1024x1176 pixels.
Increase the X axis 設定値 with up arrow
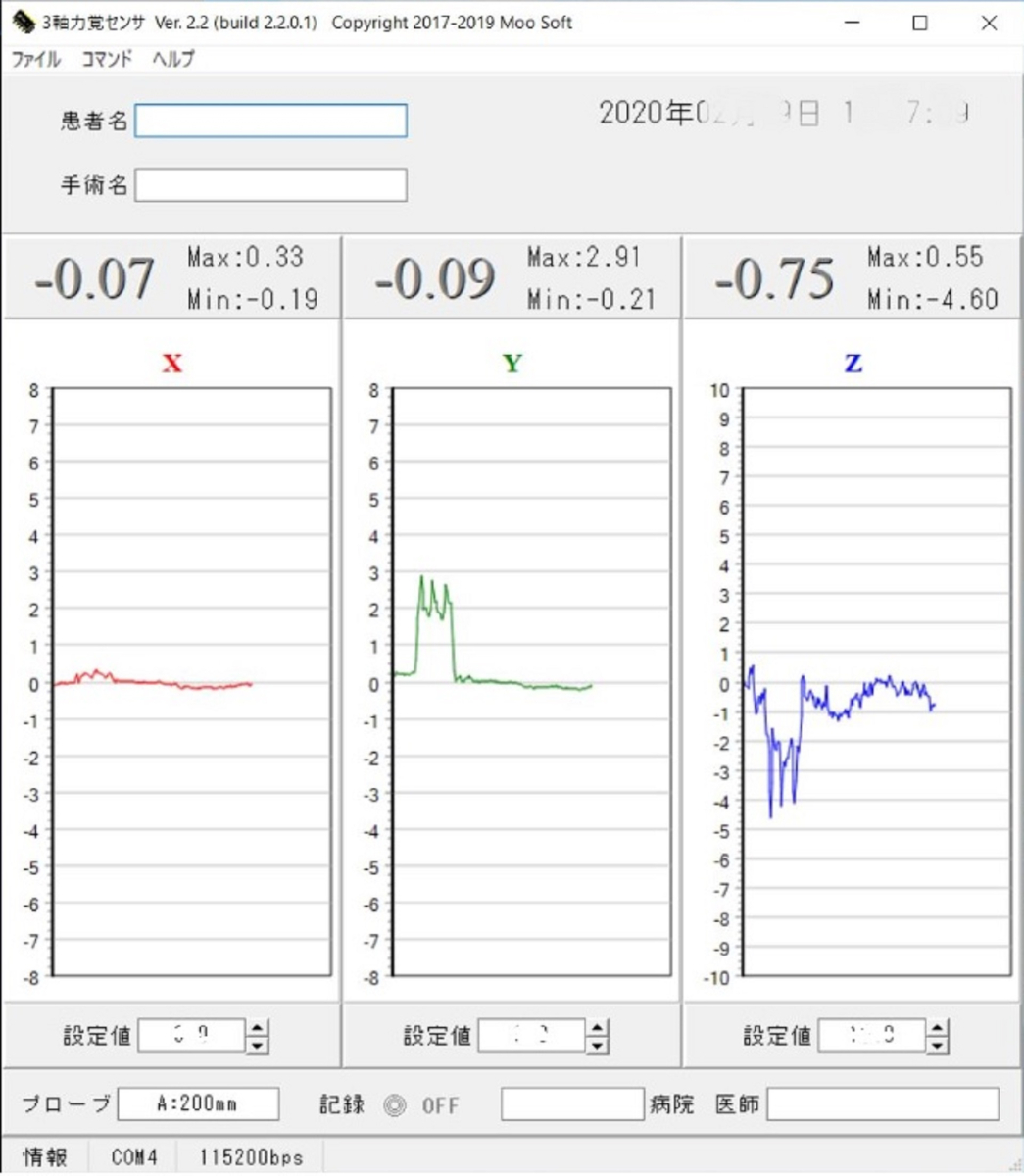coord(257,1028)
